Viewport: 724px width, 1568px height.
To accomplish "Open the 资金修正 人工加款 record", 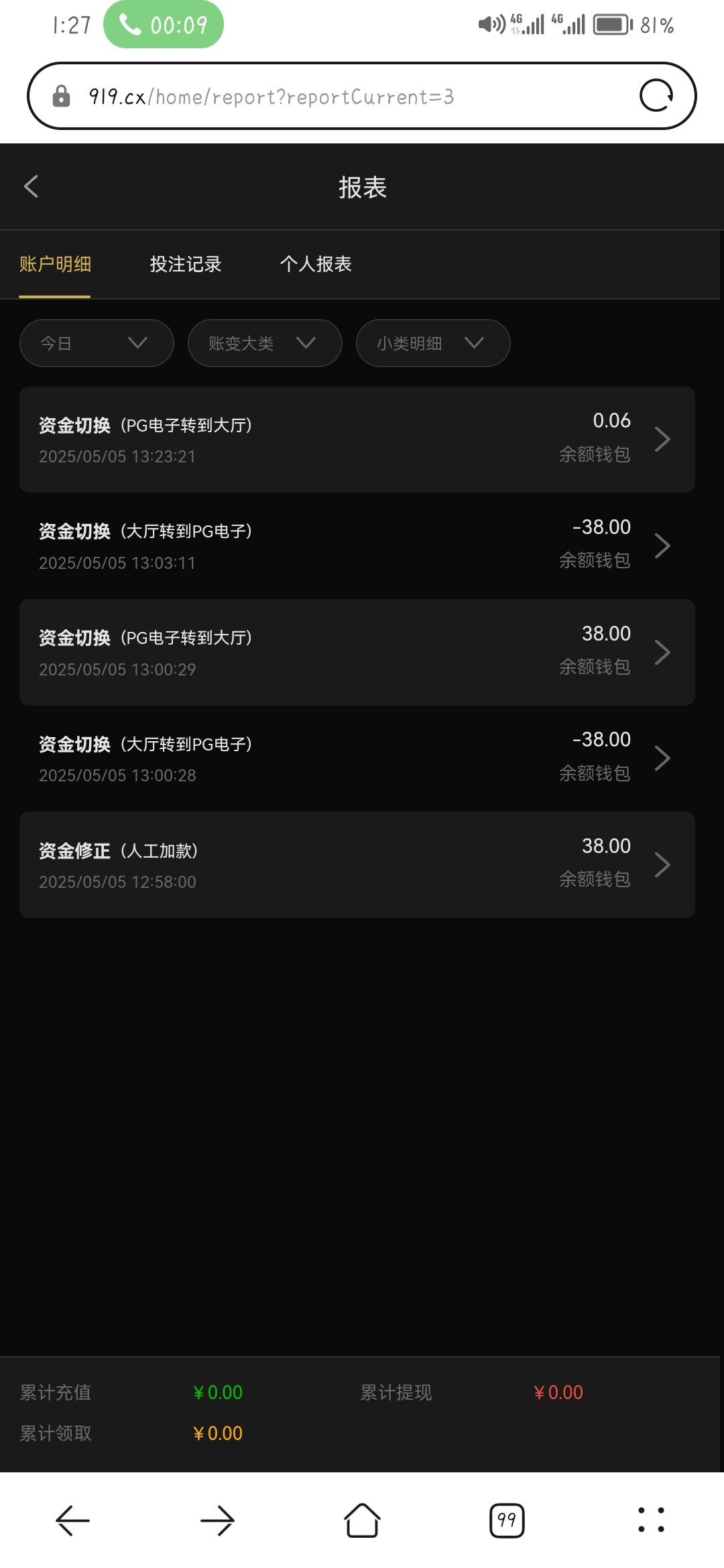I will coord(357,864).
